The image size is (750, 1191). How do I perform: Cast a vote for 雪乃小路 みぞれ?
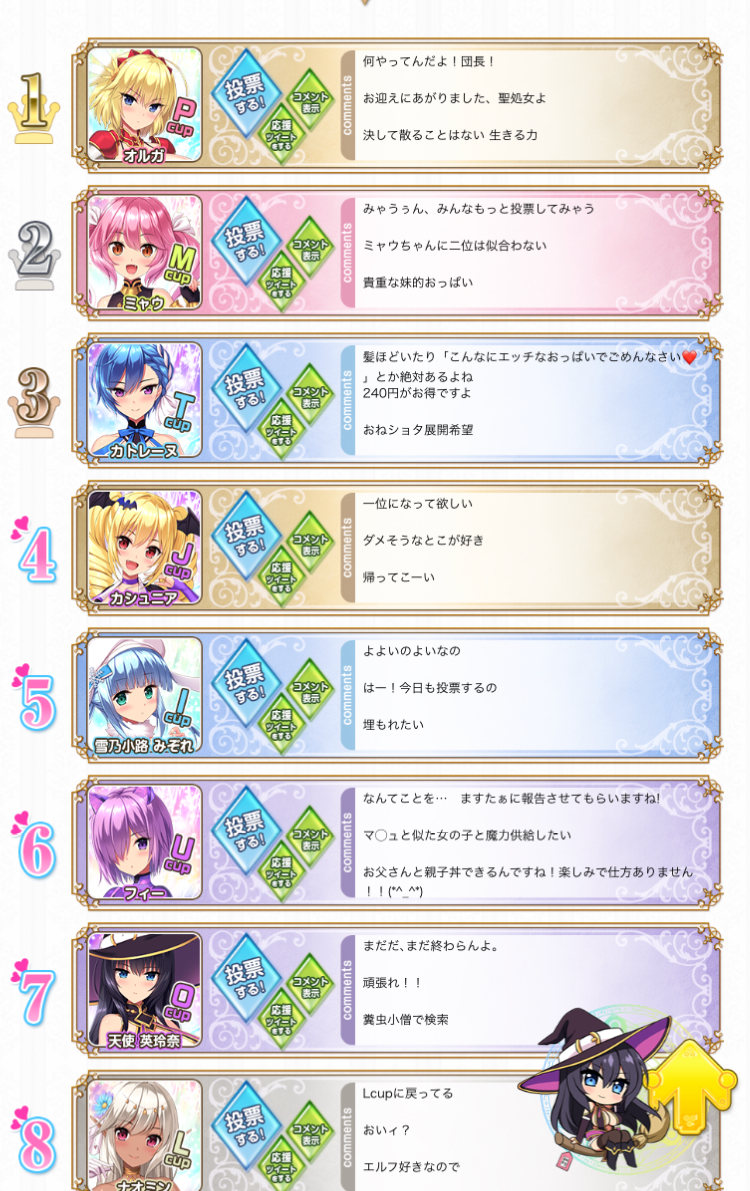tap(246, 682)
